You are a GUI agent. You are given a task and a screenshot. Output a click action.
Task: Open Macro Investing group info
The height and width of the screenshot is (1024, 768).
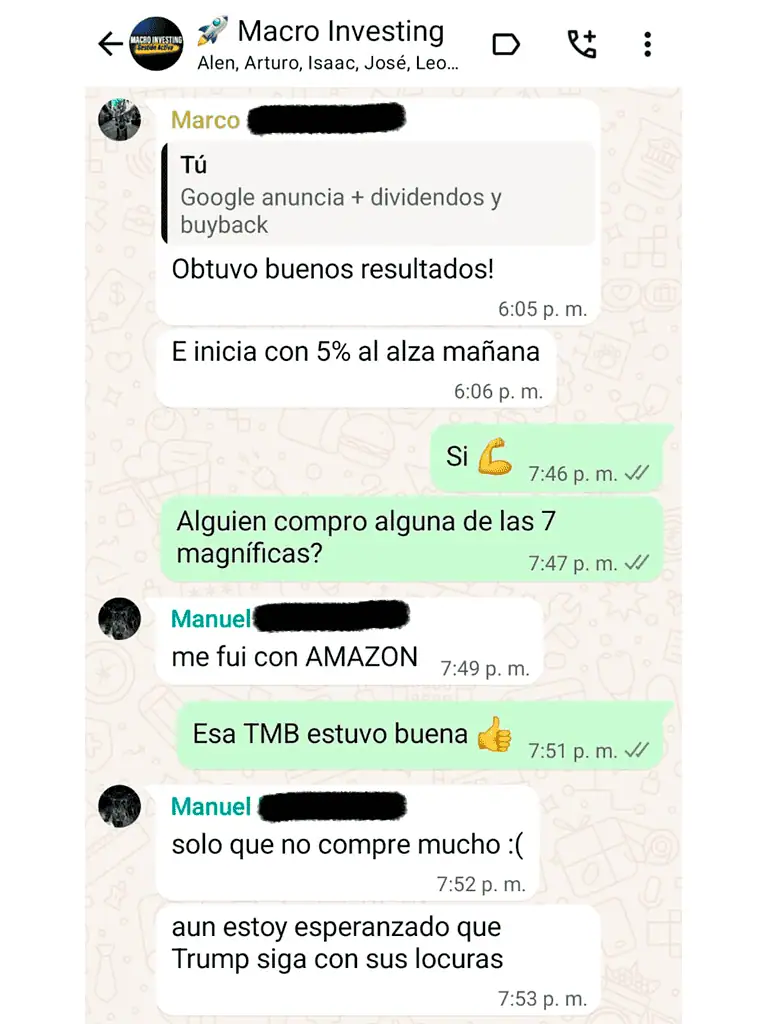pos(330,44)
